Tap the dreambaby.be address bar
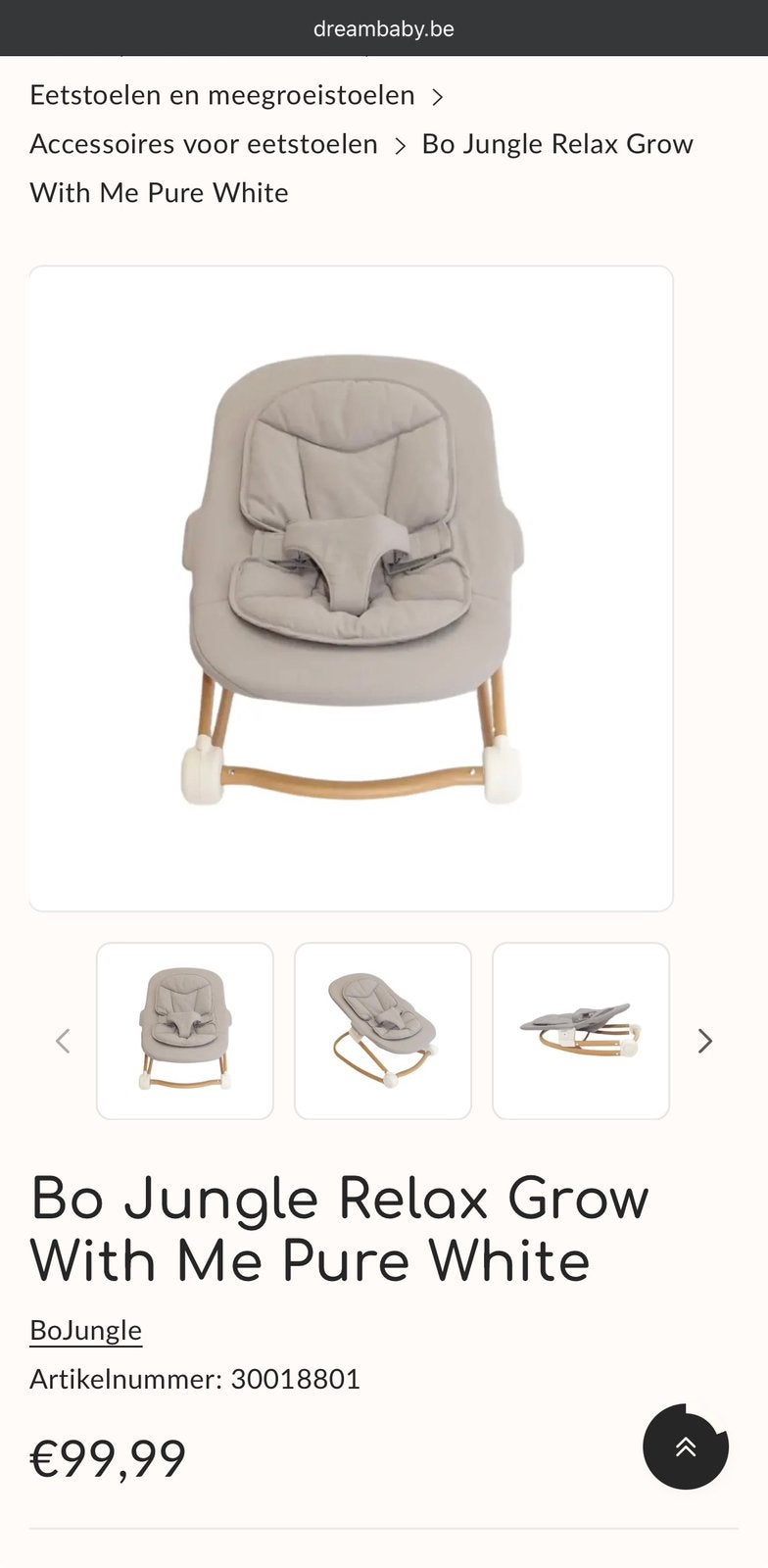The image size is (768, 1568). coord(384,28)
